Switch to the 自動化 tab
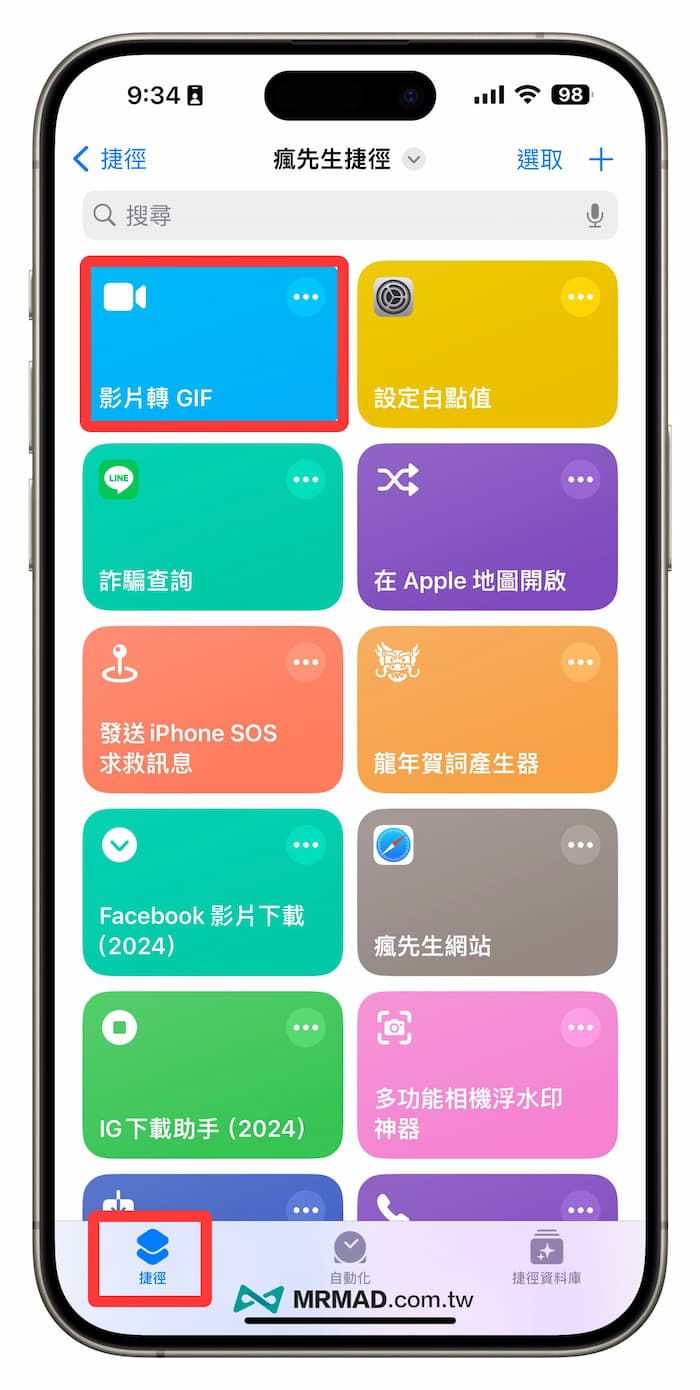The image size is (700, 1390). click(x=349, y=1258)
